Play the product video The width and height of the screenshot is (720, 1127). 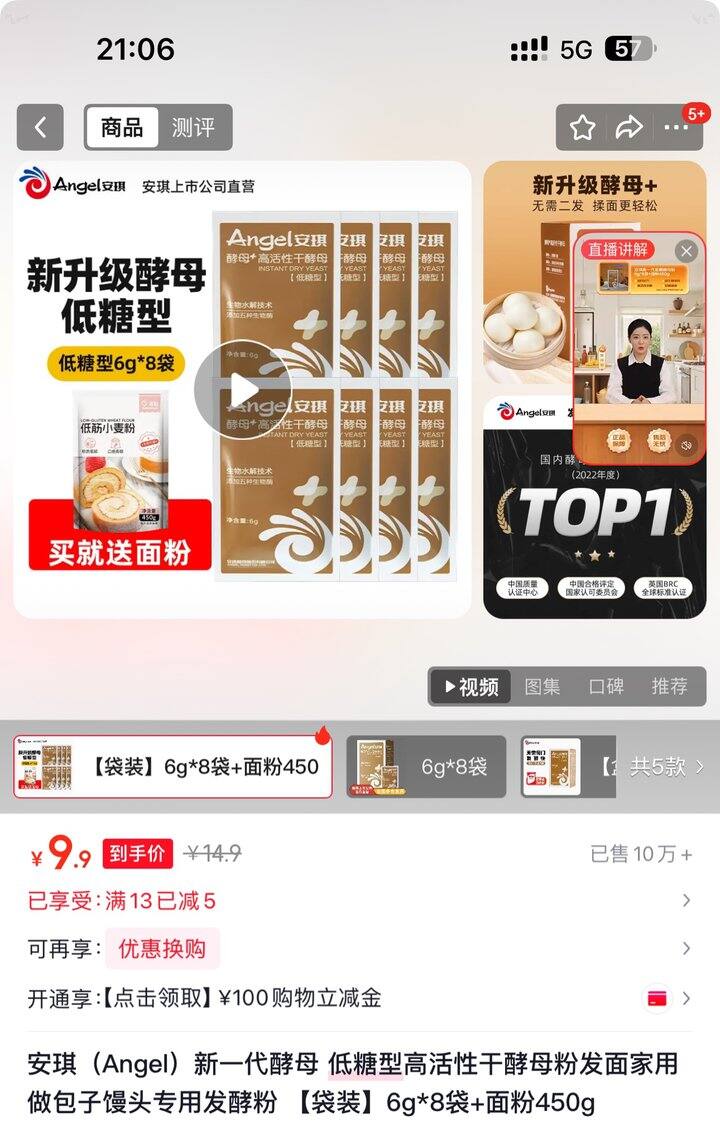pos(242,390)
